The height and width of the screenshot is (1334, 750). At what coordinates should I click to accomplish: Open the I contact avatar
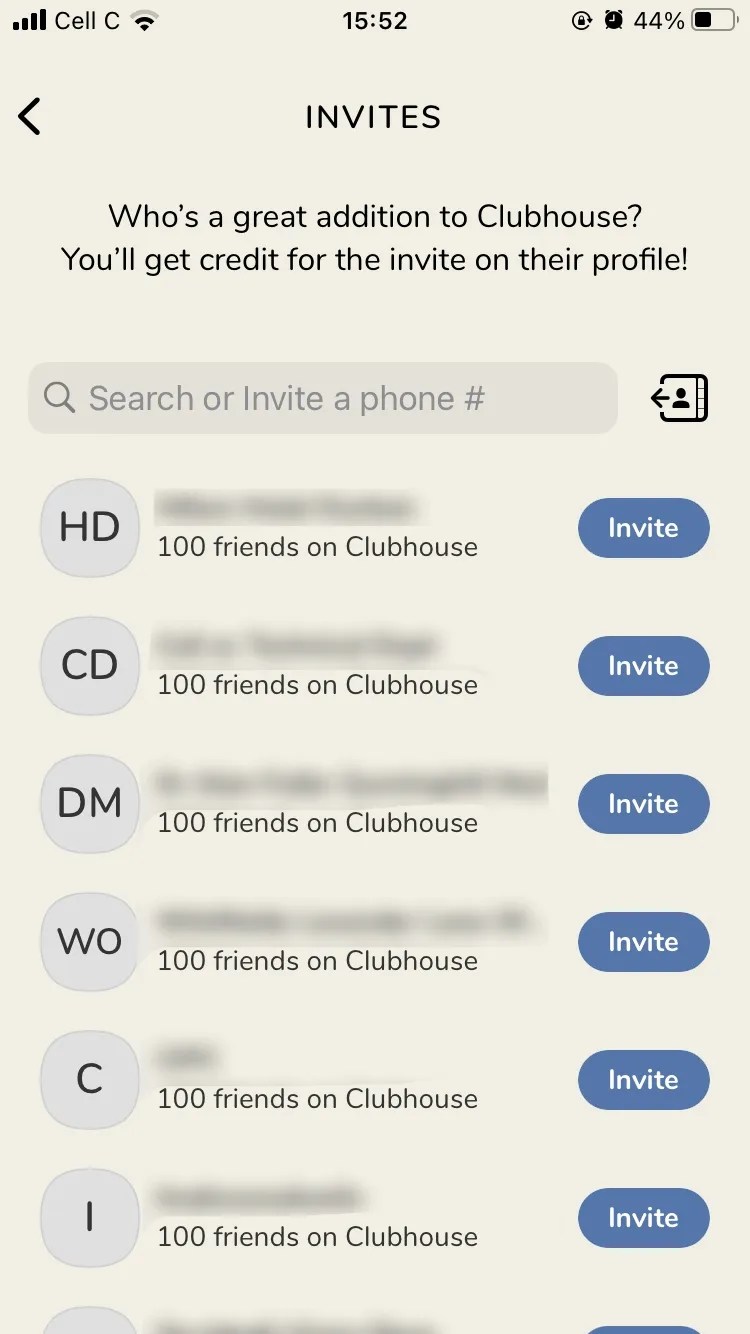[89, 1218]
